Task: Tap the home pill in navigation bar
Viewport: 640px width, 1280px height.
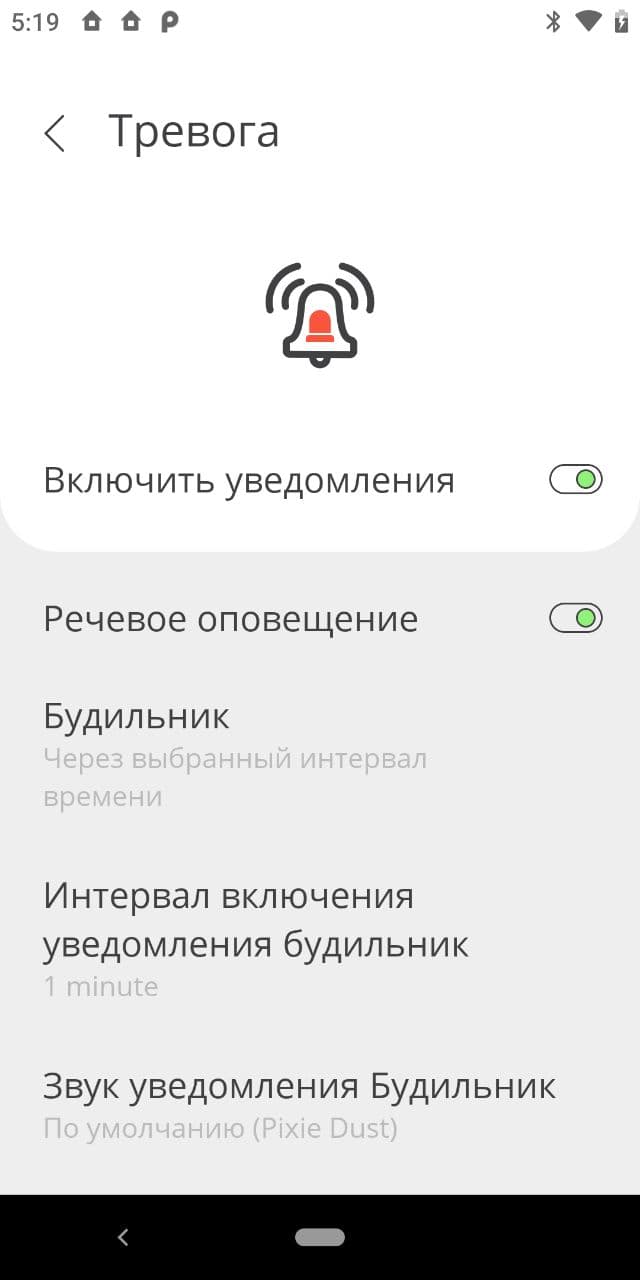Action: point(320,1238)
